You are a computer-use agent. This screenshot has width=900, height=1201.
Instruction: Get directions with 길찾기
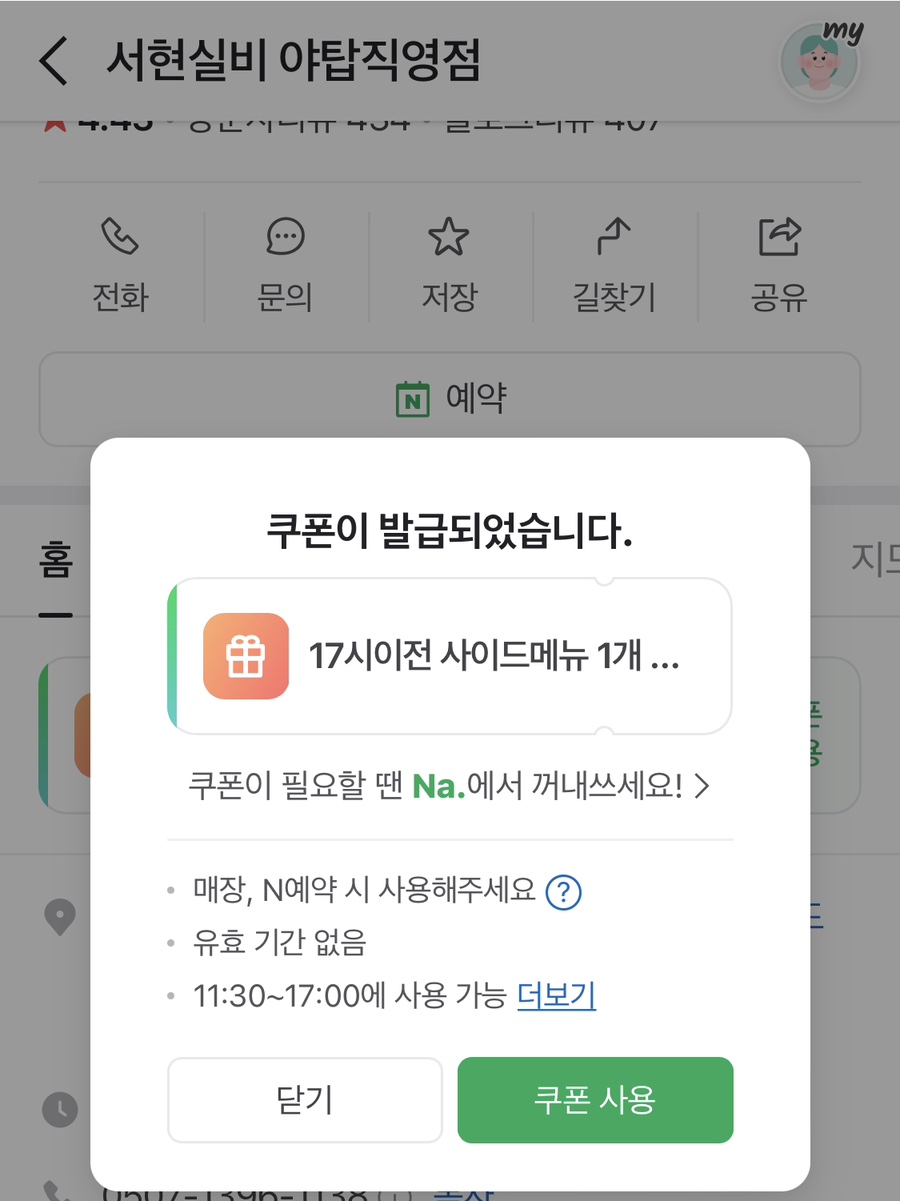614,265
